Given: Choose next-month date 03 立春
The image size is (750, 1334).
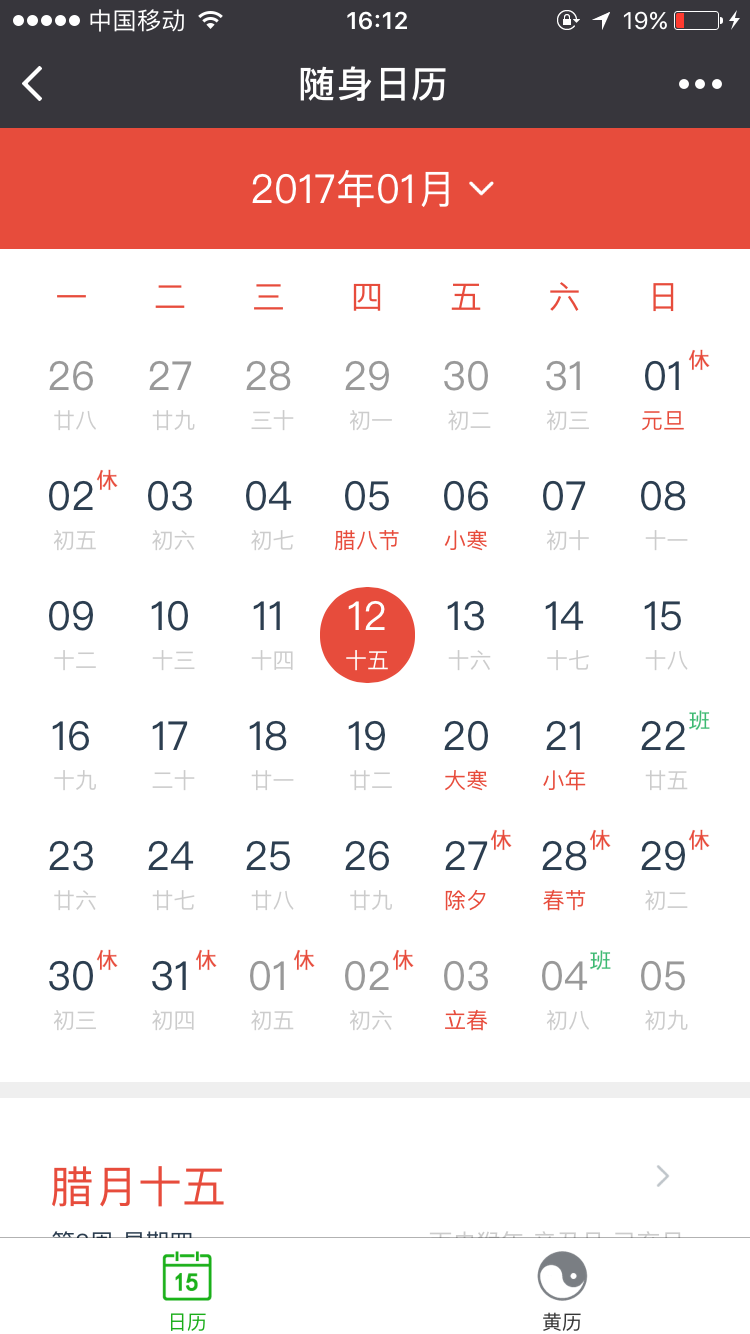Looking at the screenshot, I should pyautogui.click(x=466, y=994).
